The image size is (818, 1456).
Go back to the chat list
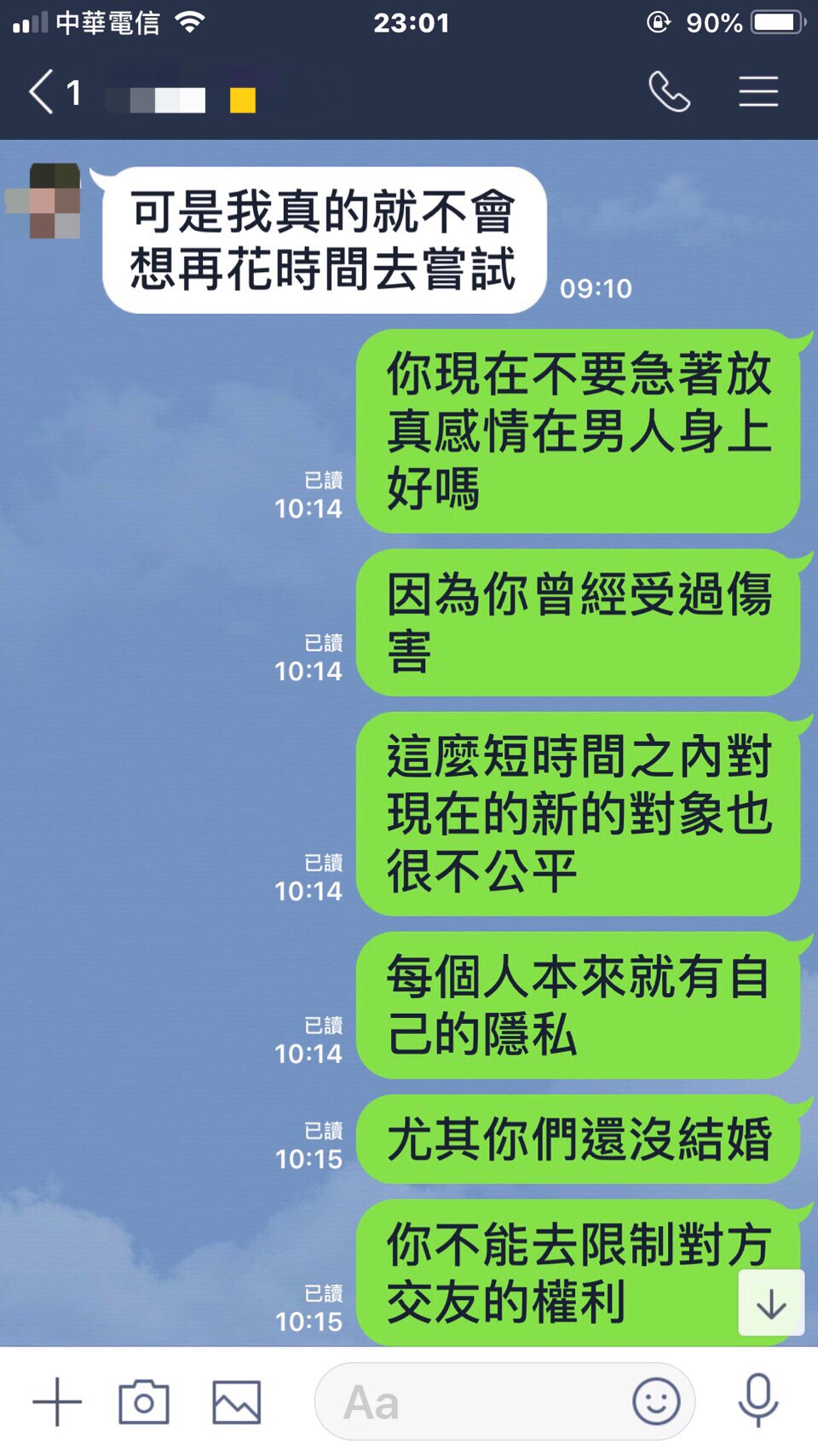43,92
